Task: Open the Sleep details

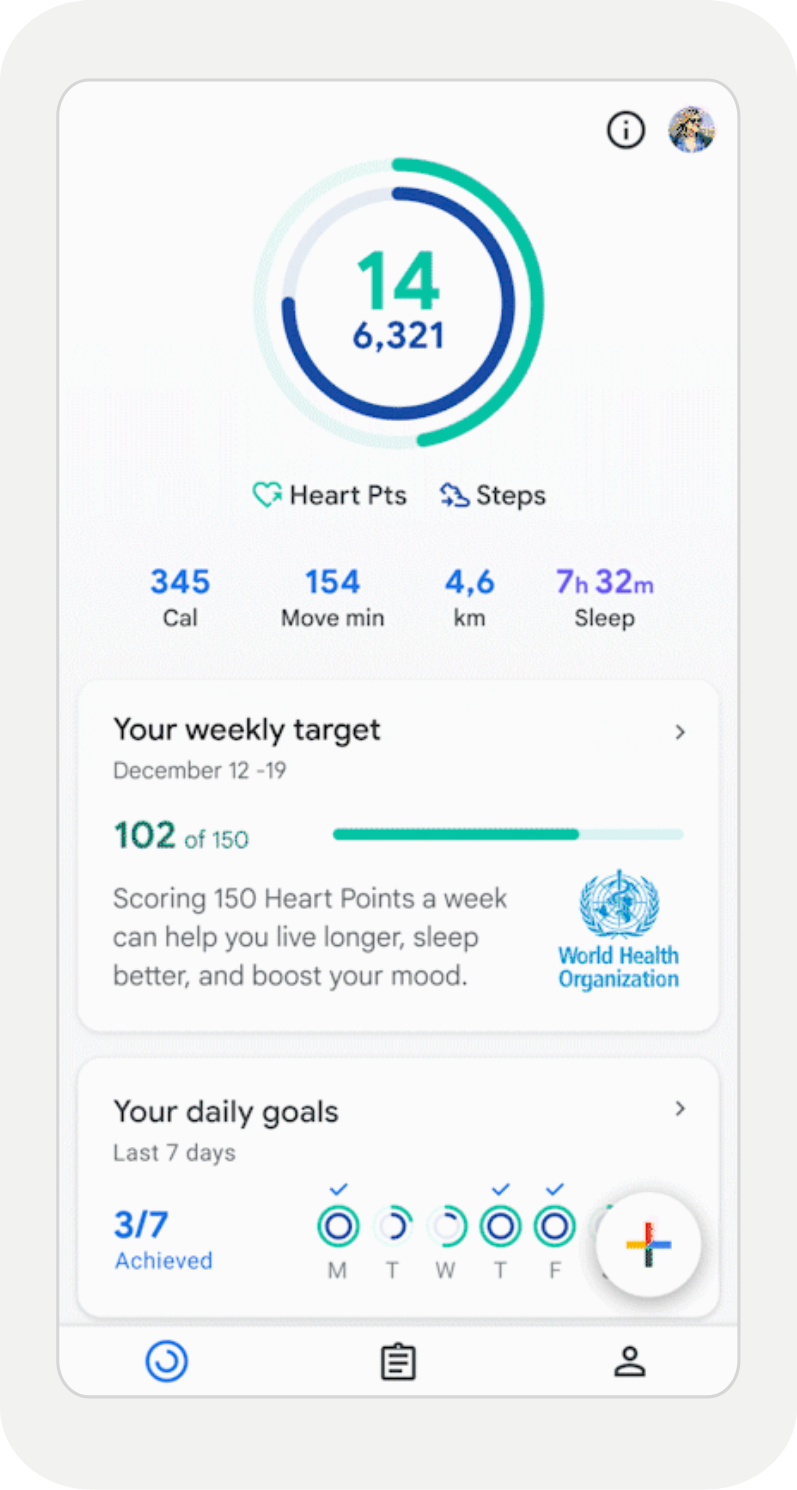Action: (x=604, y=598)
